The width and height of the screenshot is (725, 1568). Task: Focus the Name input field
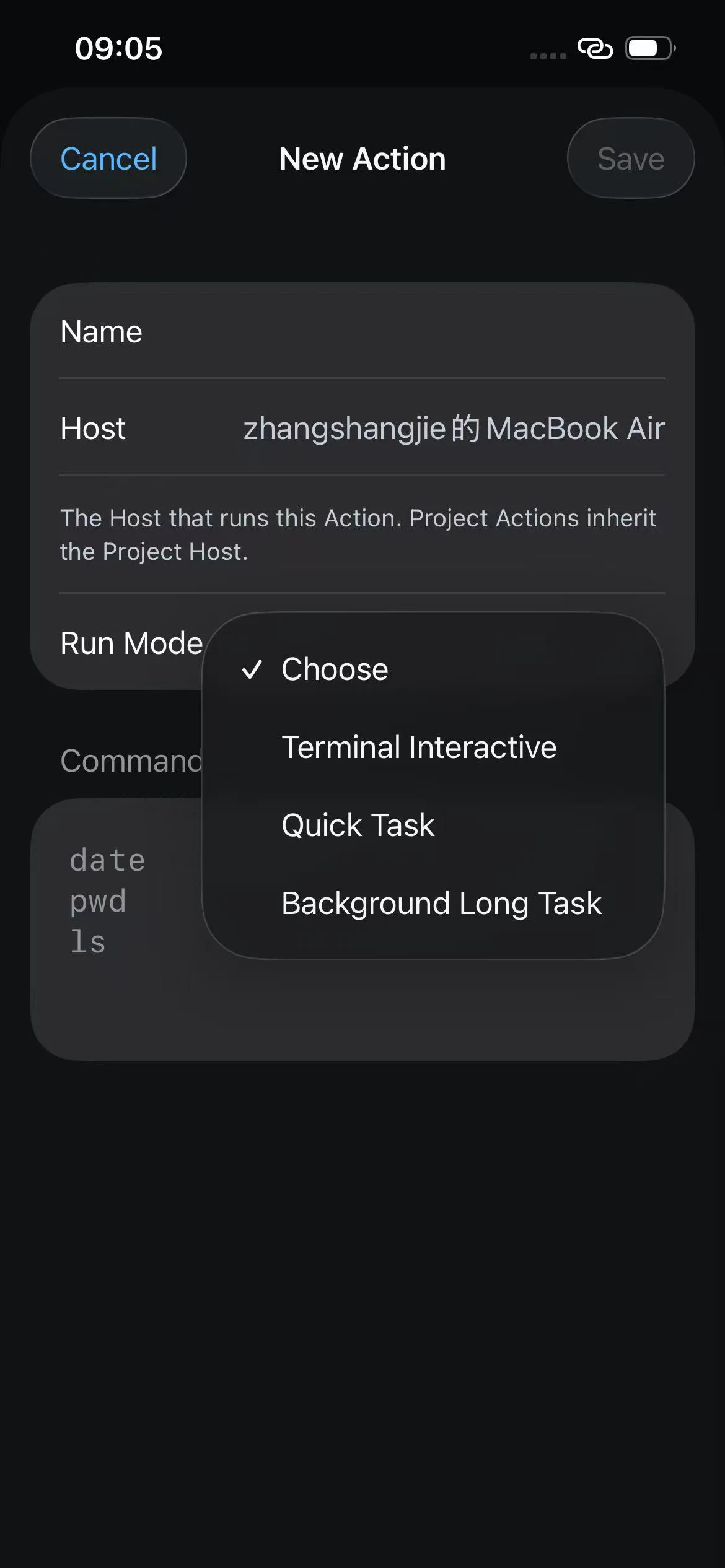tap(362, 331)
